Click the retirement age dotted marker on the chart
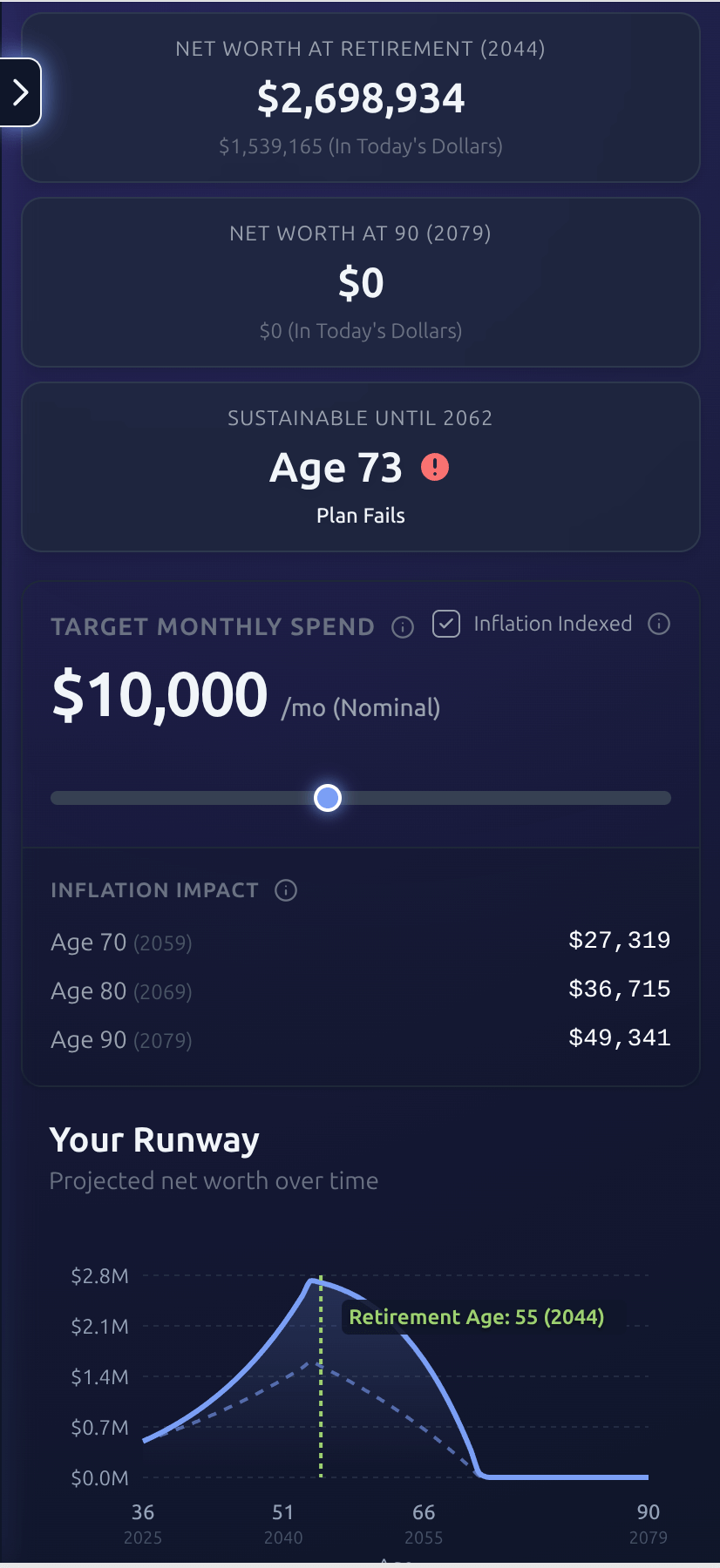Image resolution: width=720 pixels, height=1568 pixels. 321,1394
